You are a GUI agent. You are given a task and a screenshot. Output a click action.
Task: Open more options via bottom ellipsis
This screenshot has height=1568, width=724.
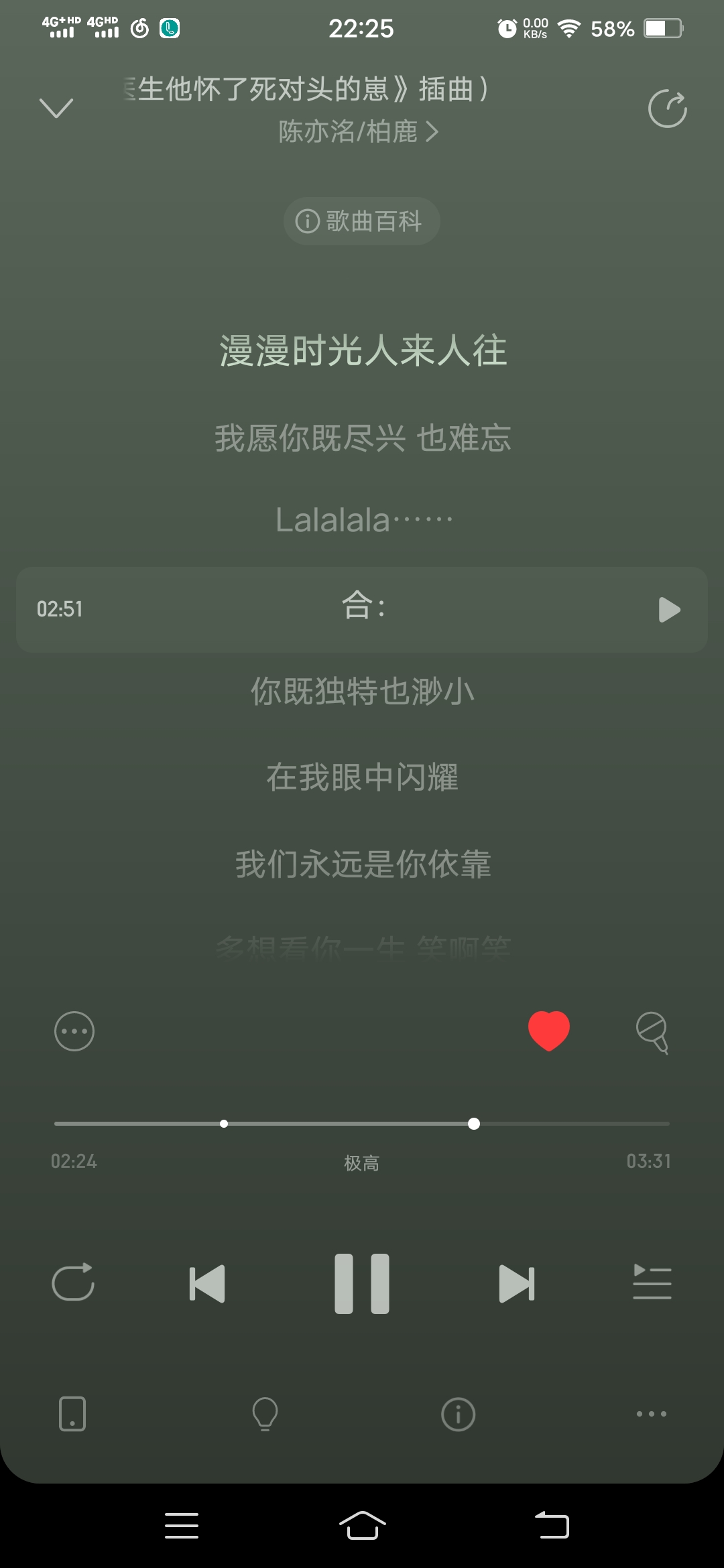point(651,1414)
